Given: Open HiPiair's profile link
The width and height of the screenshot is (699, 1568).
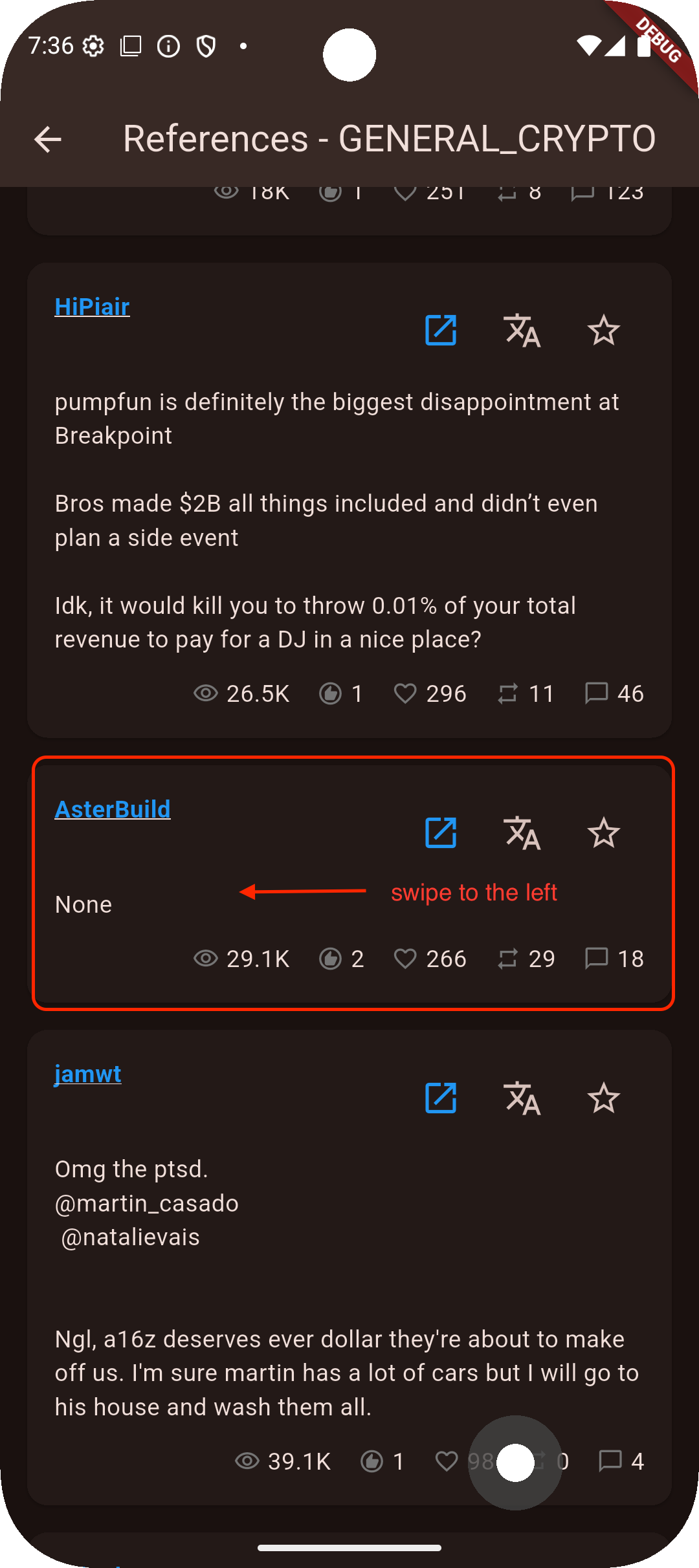Looking at the screenshot, I should pyautogui.click(x=92, y=307).
